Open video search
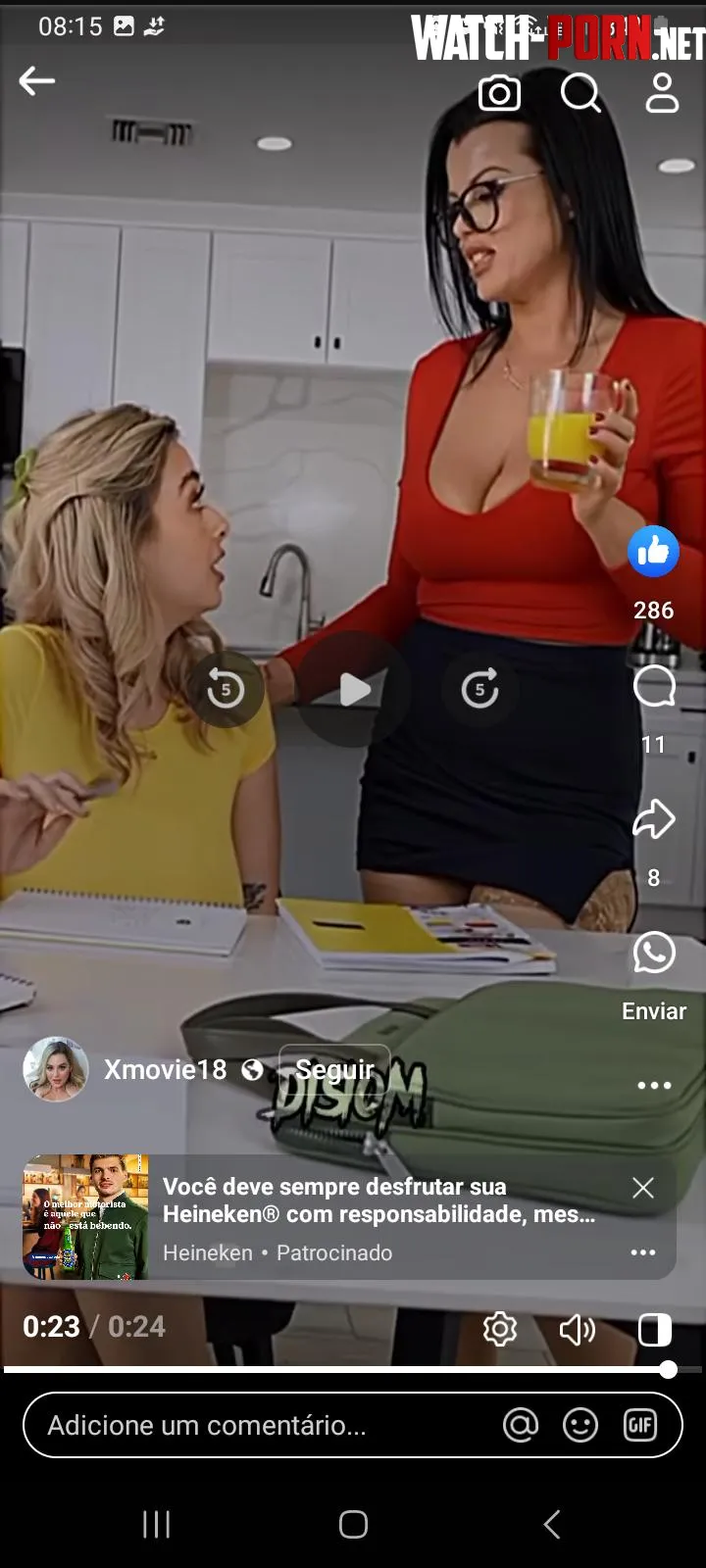706x1568 pixels. (x=580, y=93)
